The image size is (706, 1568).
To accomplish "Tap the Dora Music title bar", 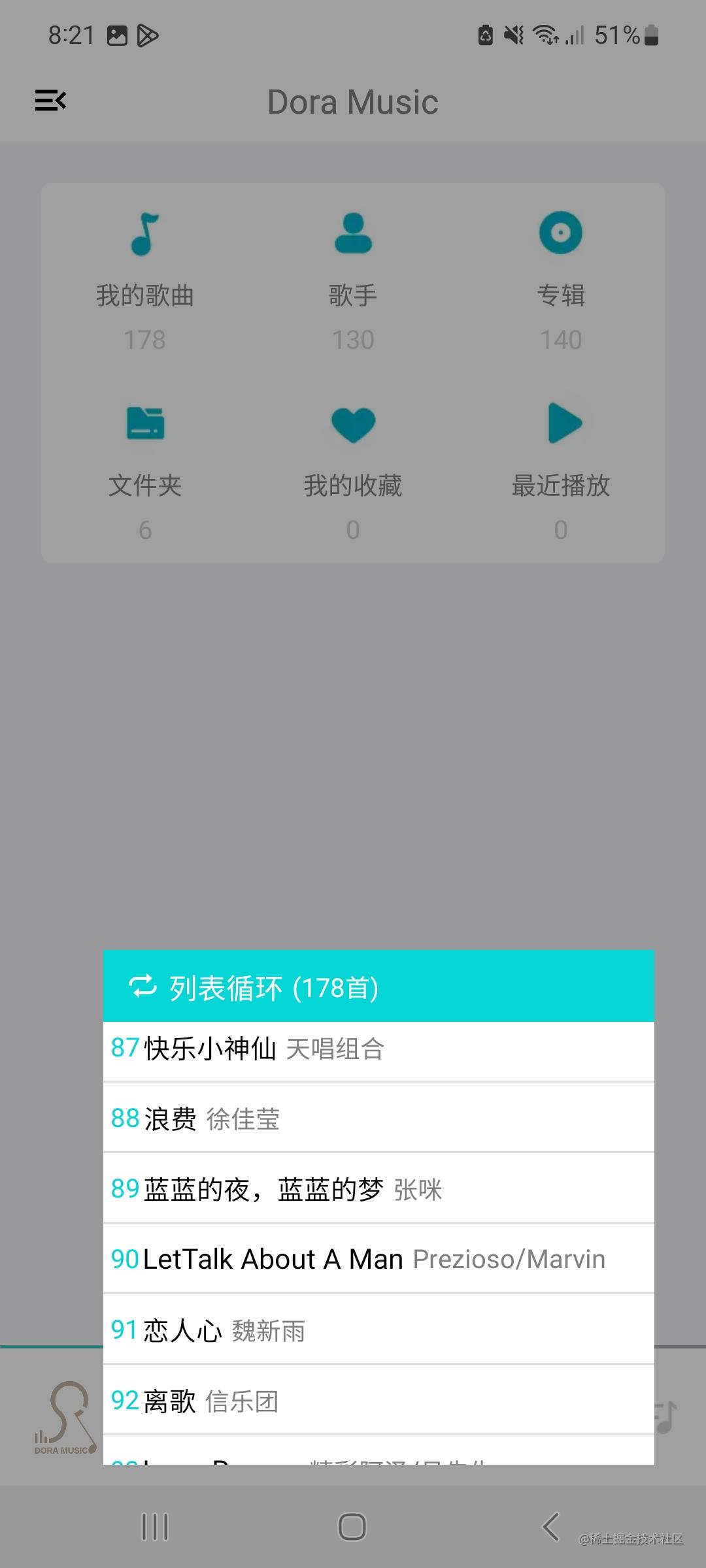I will pyautogui.click(x=353, y=102).
